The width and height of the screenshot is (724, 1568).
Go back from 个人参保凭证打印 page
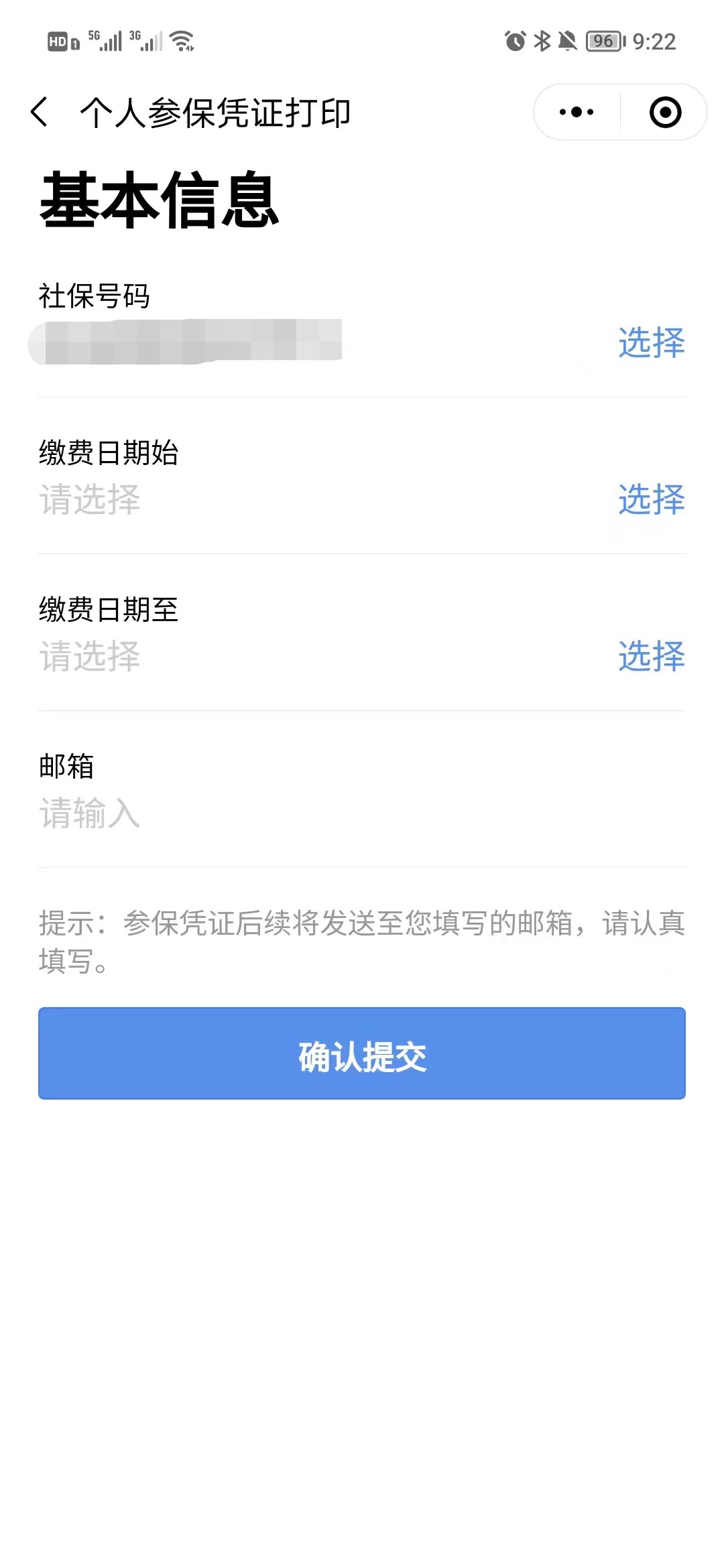coord(40,112)
